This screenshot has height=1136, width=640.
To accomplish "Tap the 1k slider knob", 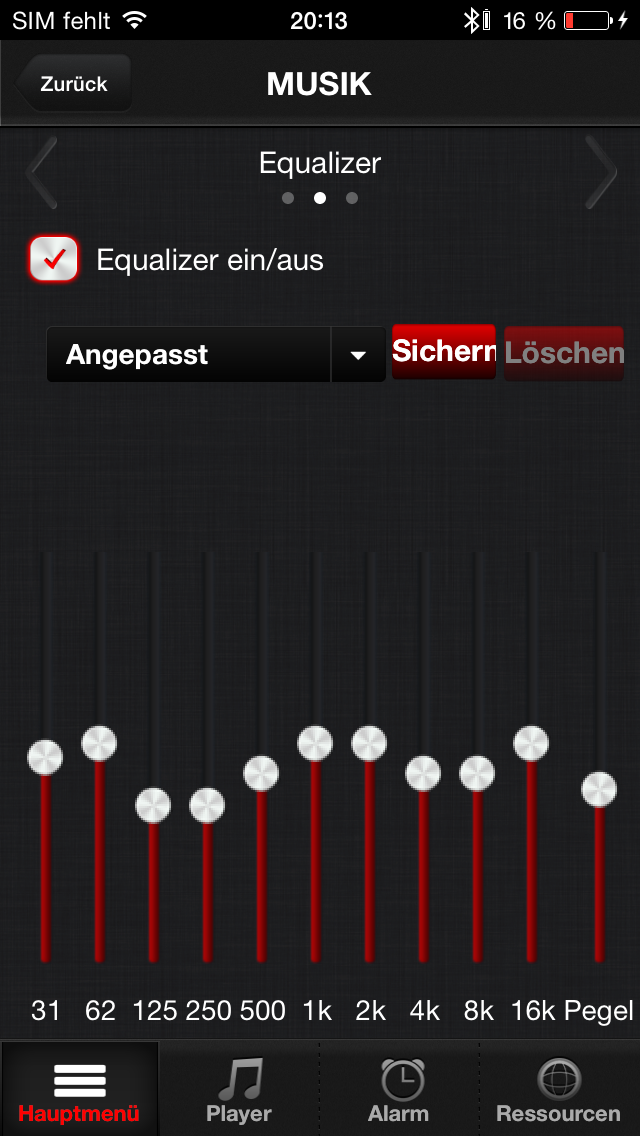I will [315, 743].
